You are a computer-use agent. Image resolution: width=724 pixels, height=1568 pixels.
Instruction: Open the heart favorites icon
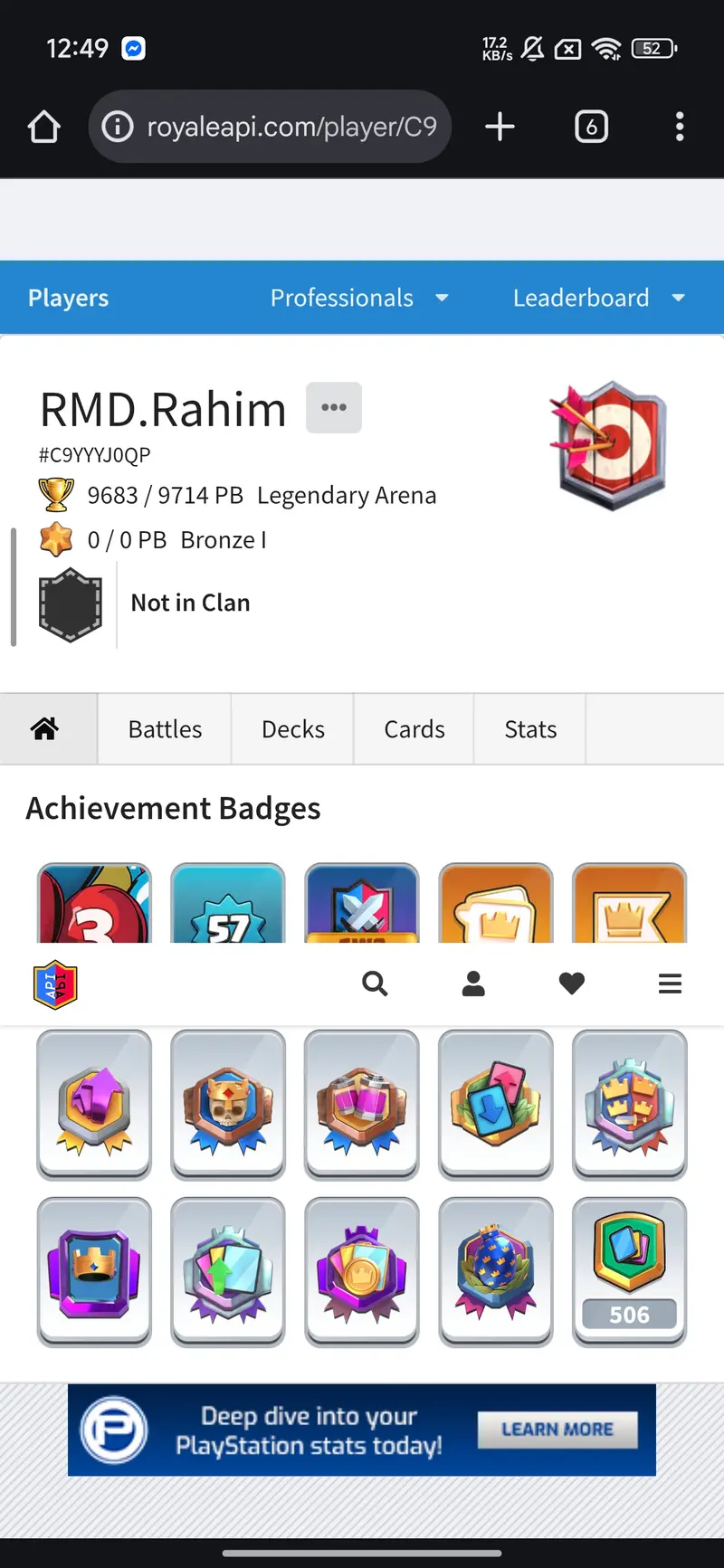[572, 984]
